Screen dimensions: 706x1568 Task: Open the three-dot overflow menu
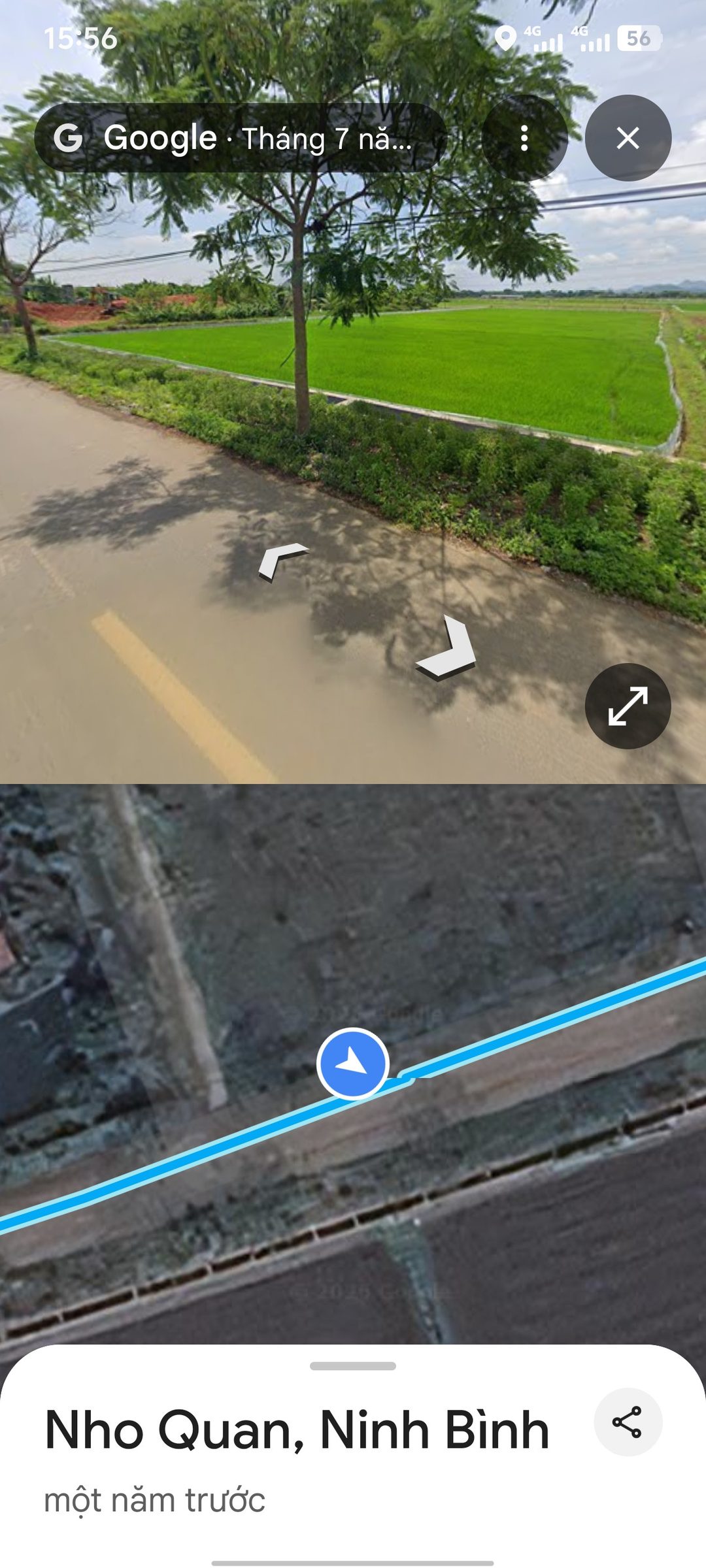[x=524, y=138]
